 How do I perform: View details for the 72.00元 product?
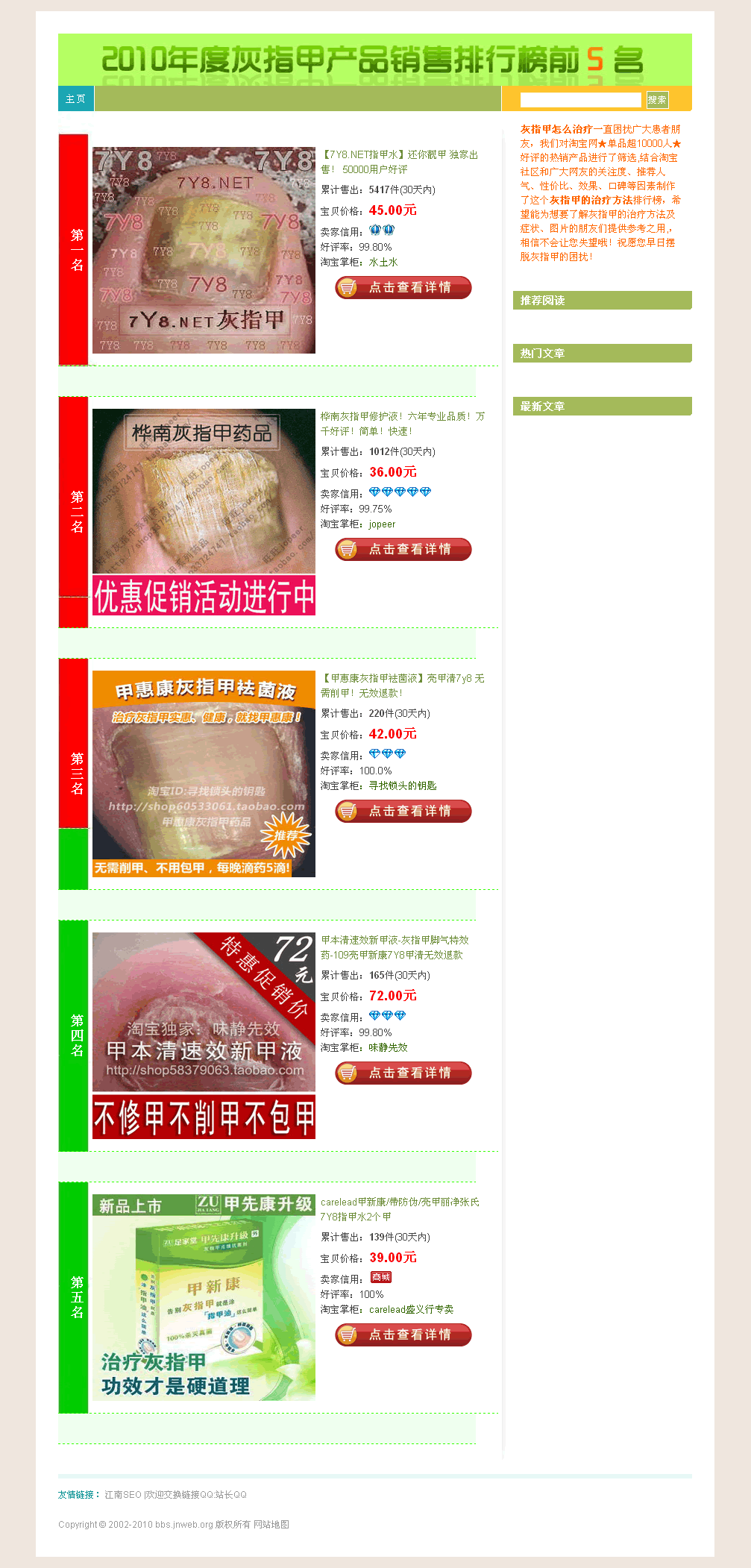coord(403,1073)
